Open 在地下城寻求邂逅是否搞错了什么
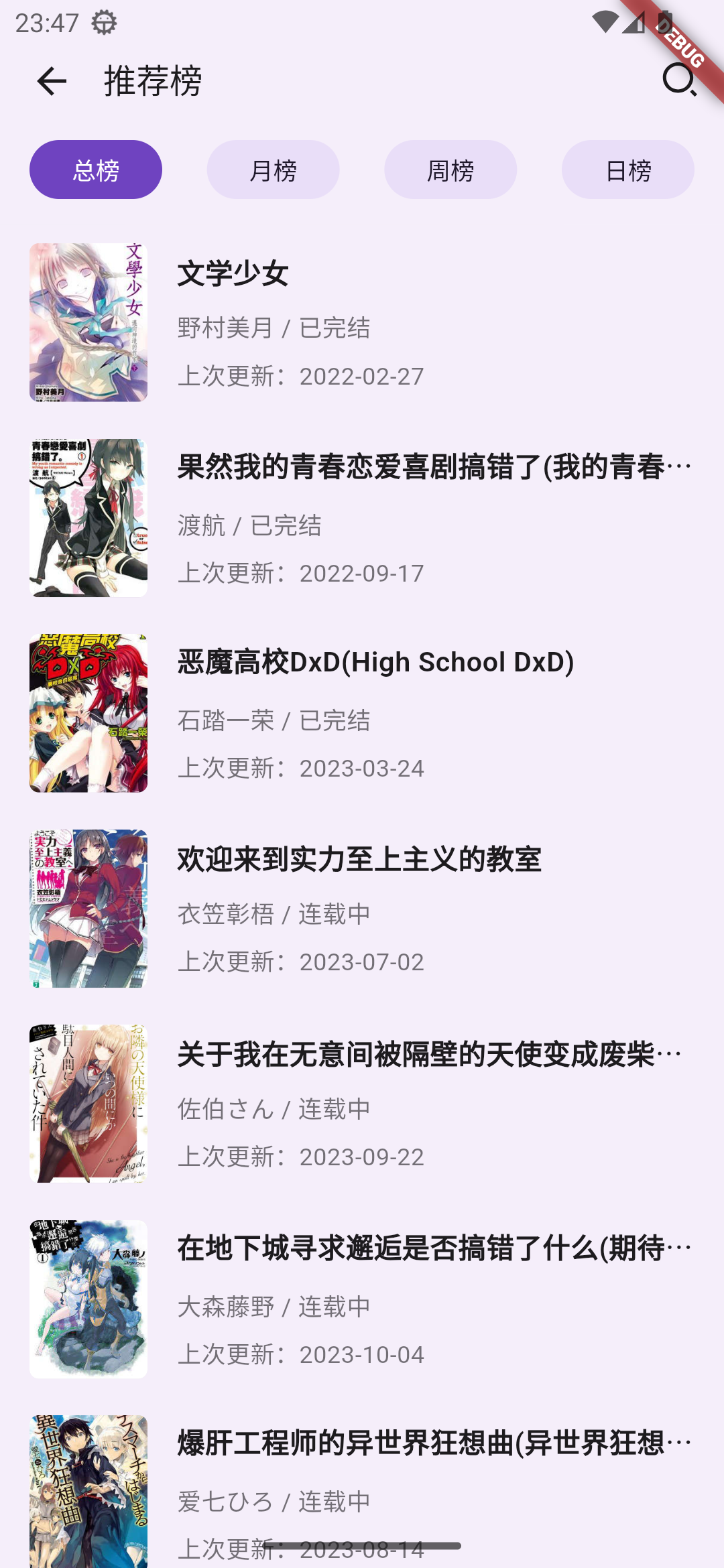The height and width of the screenshot is (1568, 724). (x=362, y=1299)
